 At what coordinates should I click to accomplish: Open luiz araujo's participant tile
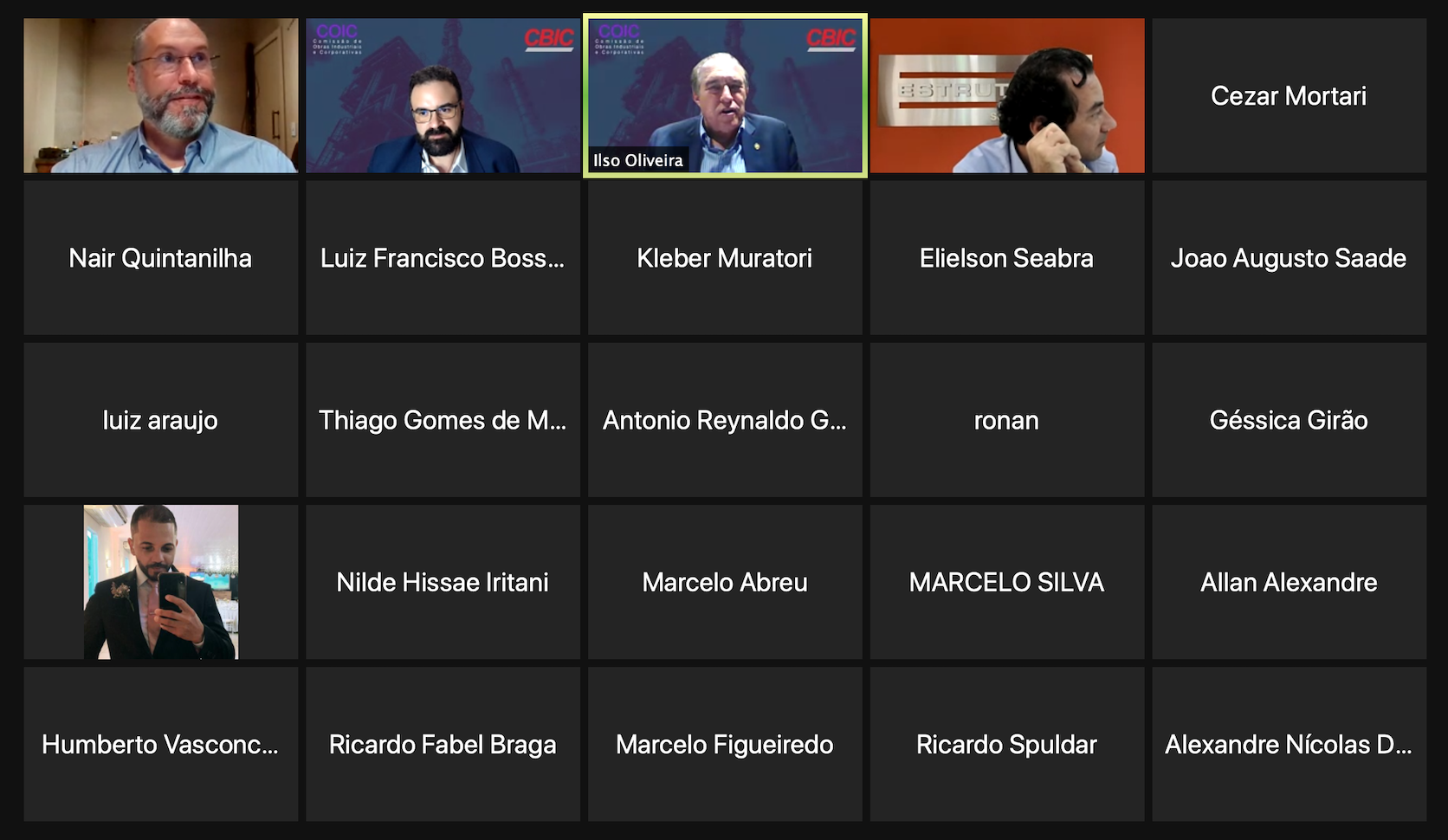pos(160,420)
